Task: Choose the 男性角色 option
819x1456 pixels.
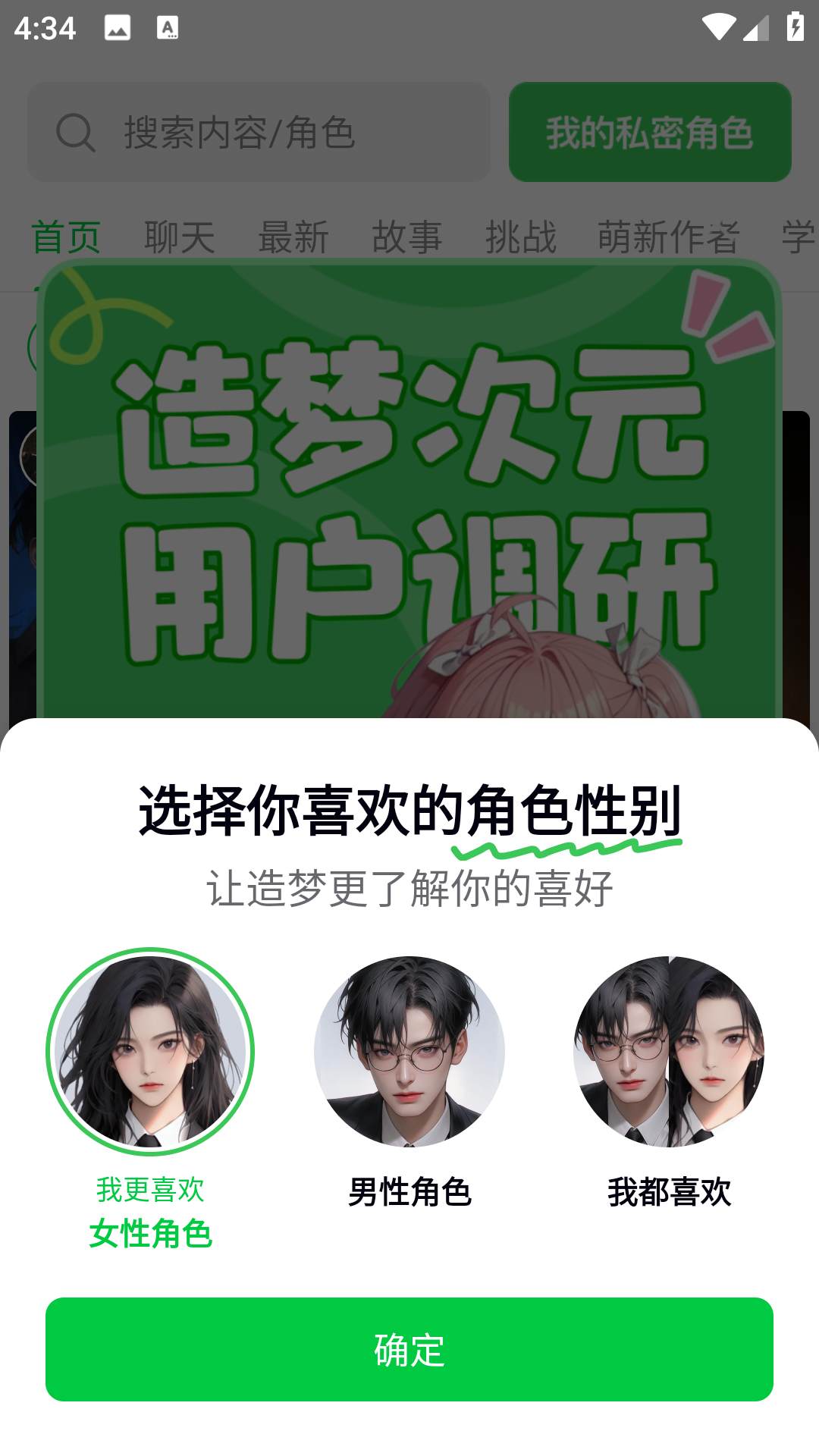Action: coord(409,1052)
